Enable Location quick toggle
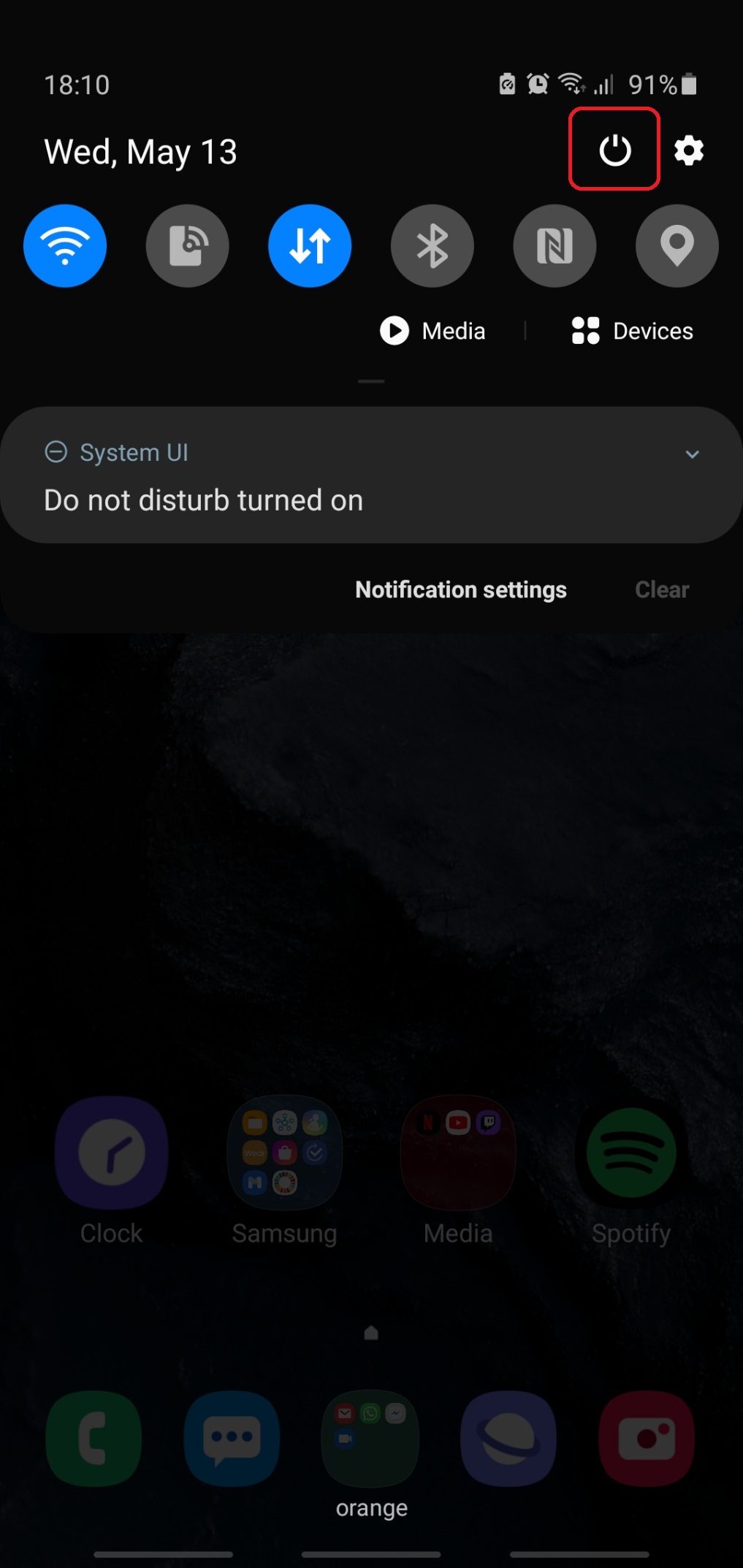743x1568 pixels. pos(677,246)
